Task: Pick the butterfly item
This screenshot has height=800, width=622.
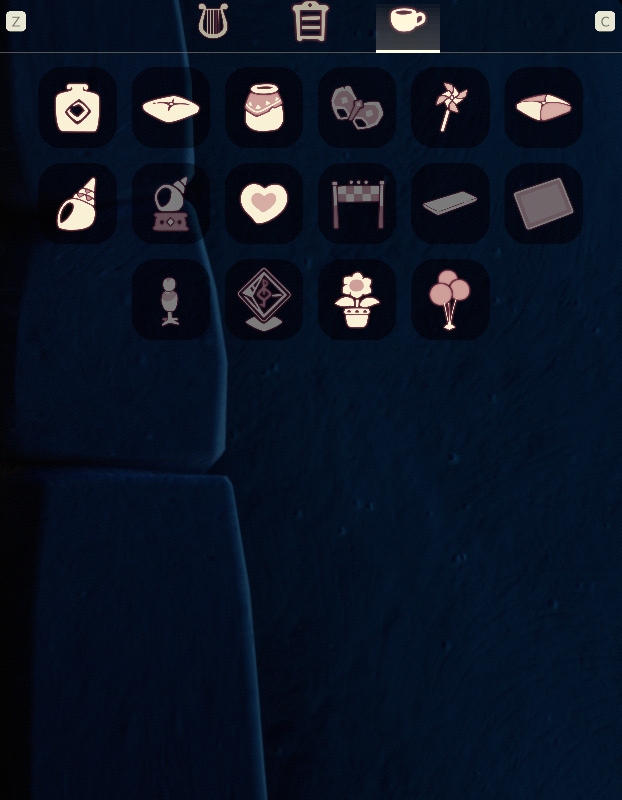Action: [x=357, y=107]
